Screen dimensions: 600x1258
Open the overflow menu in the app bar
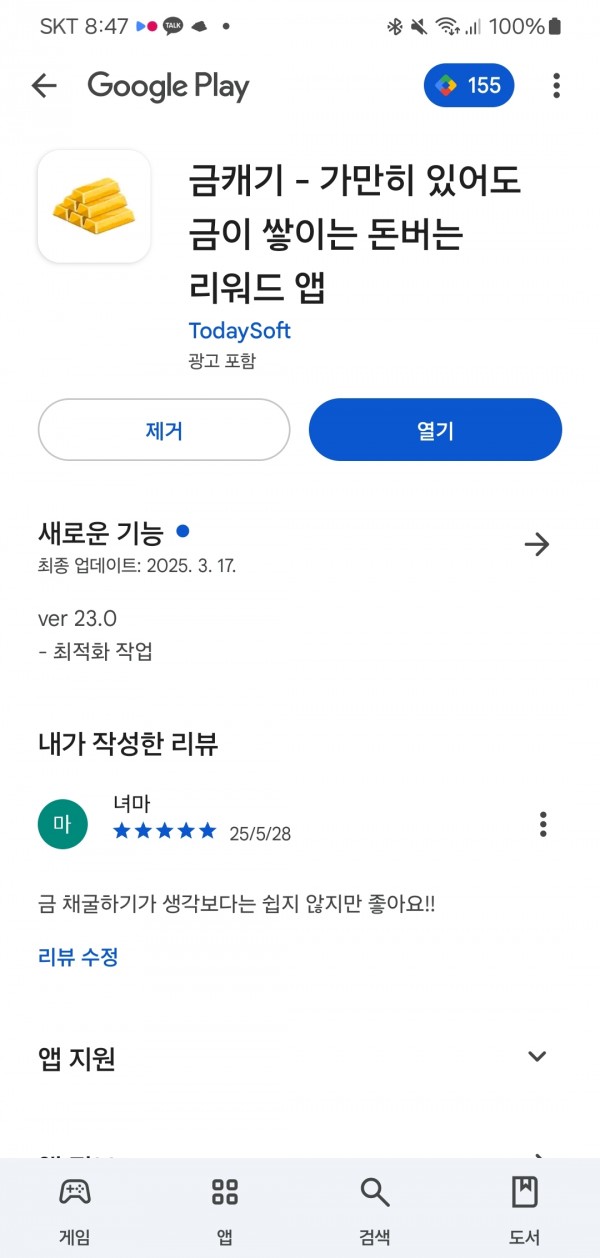(x=556, y=86)
